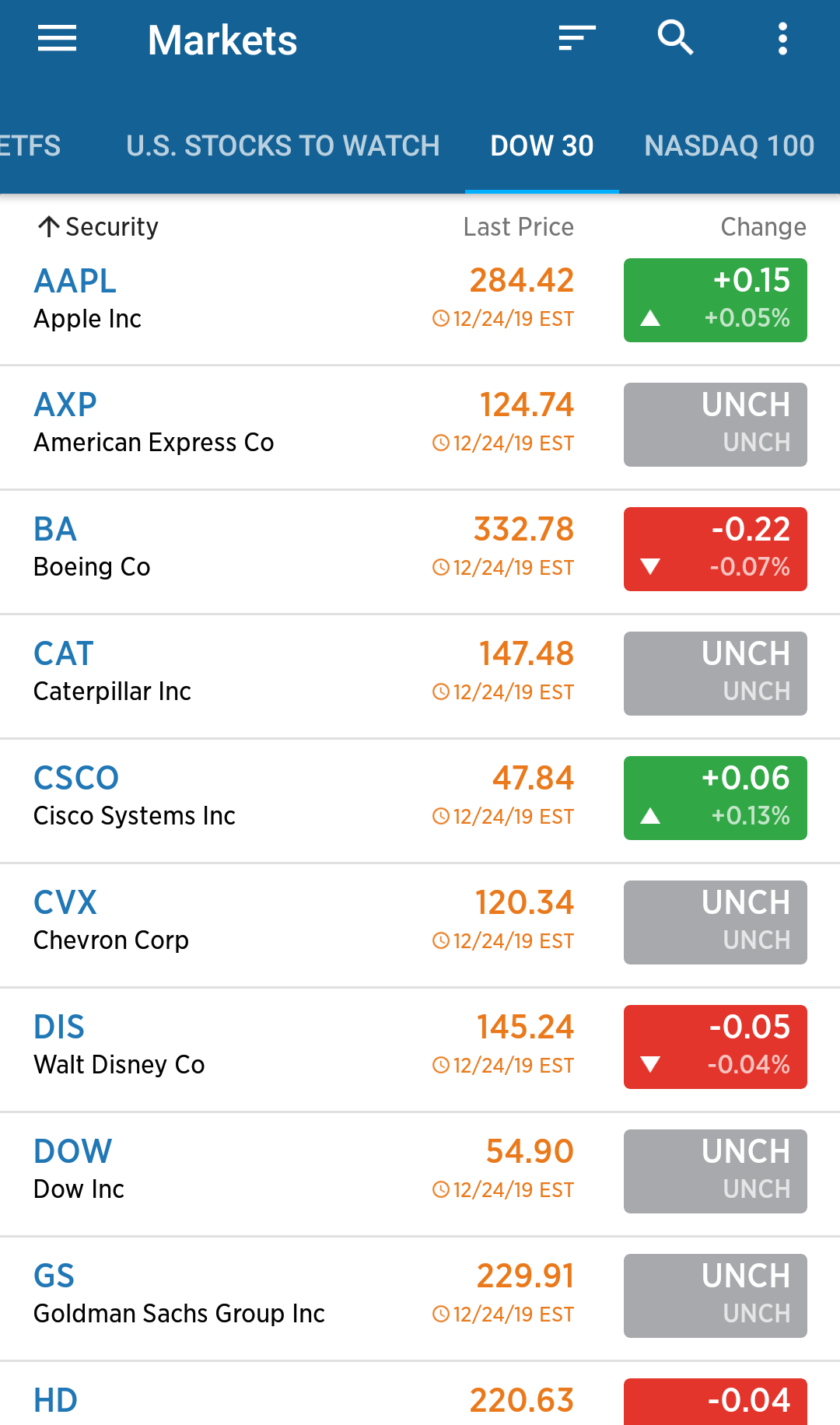Select the Walt Disney Co row

420,1049
